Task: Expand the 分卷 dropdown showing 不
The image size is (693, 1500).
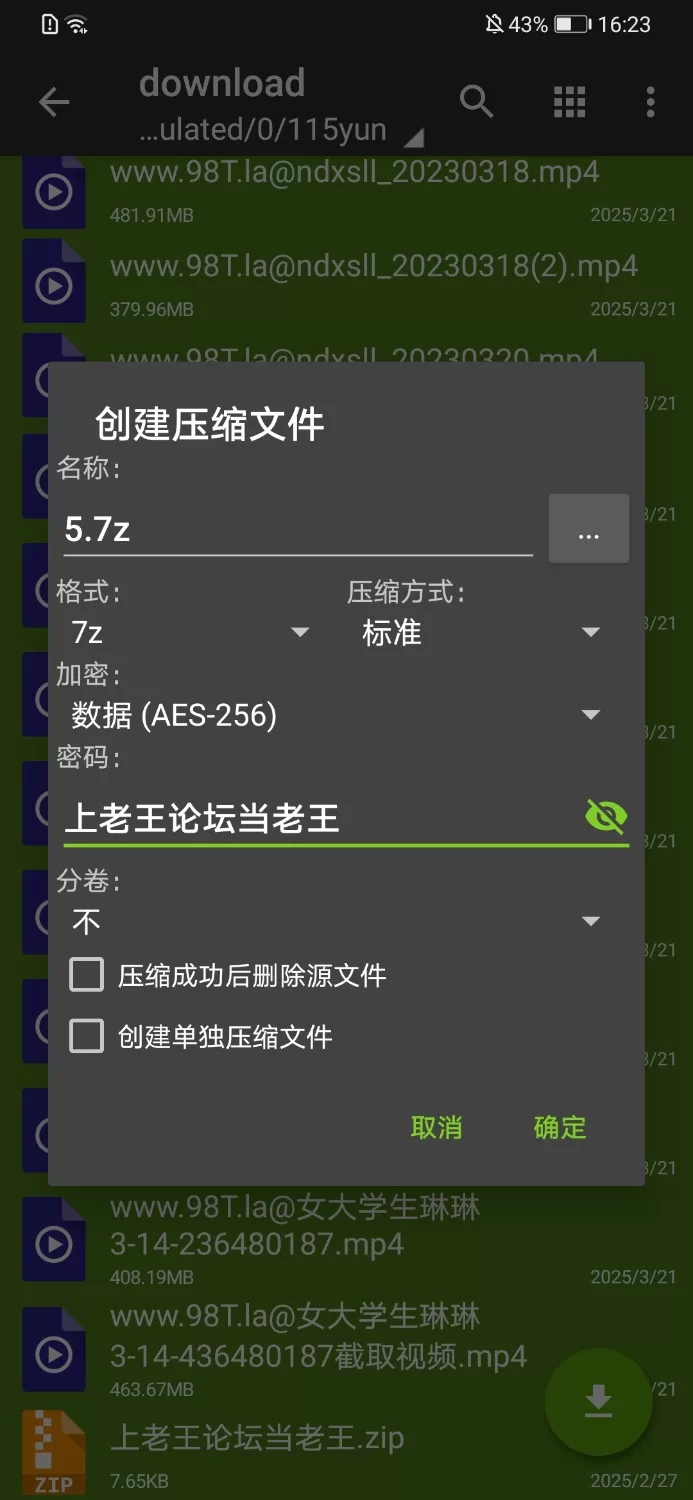Action: click(x=336, y=921)
